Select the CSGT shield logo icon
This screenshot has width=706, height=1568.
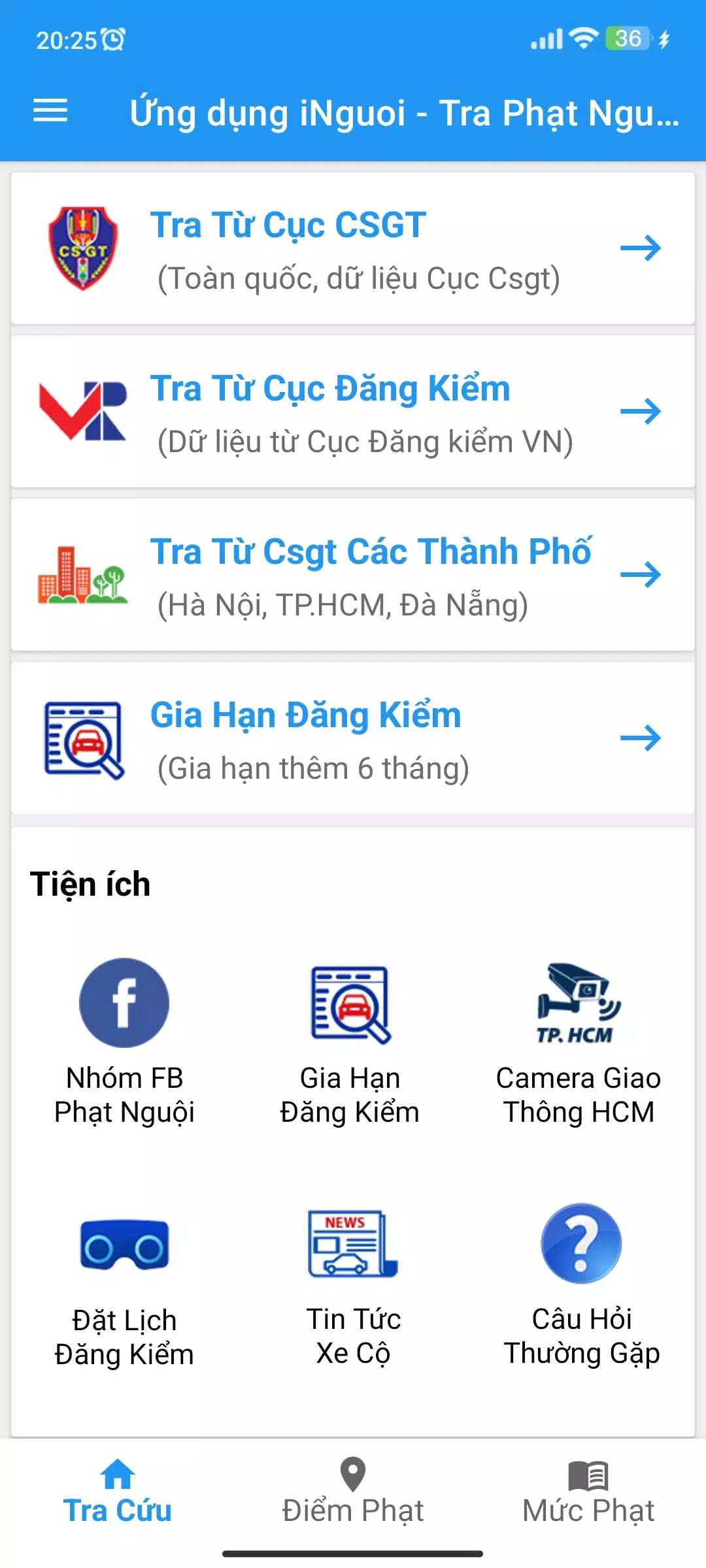(83, 248)
